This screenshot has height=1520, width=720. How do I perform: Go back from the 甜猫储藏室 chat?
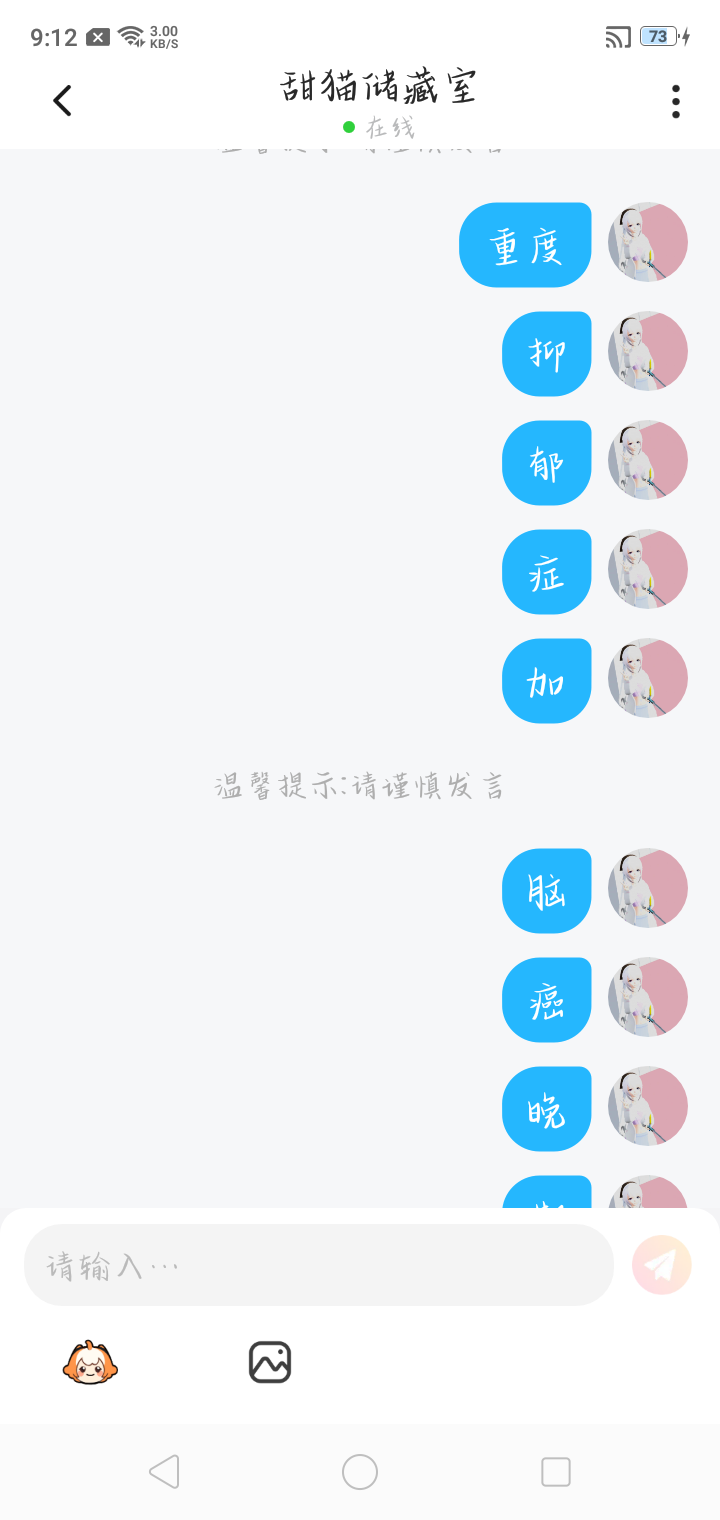pyautogui.click(x=62, y=100)
